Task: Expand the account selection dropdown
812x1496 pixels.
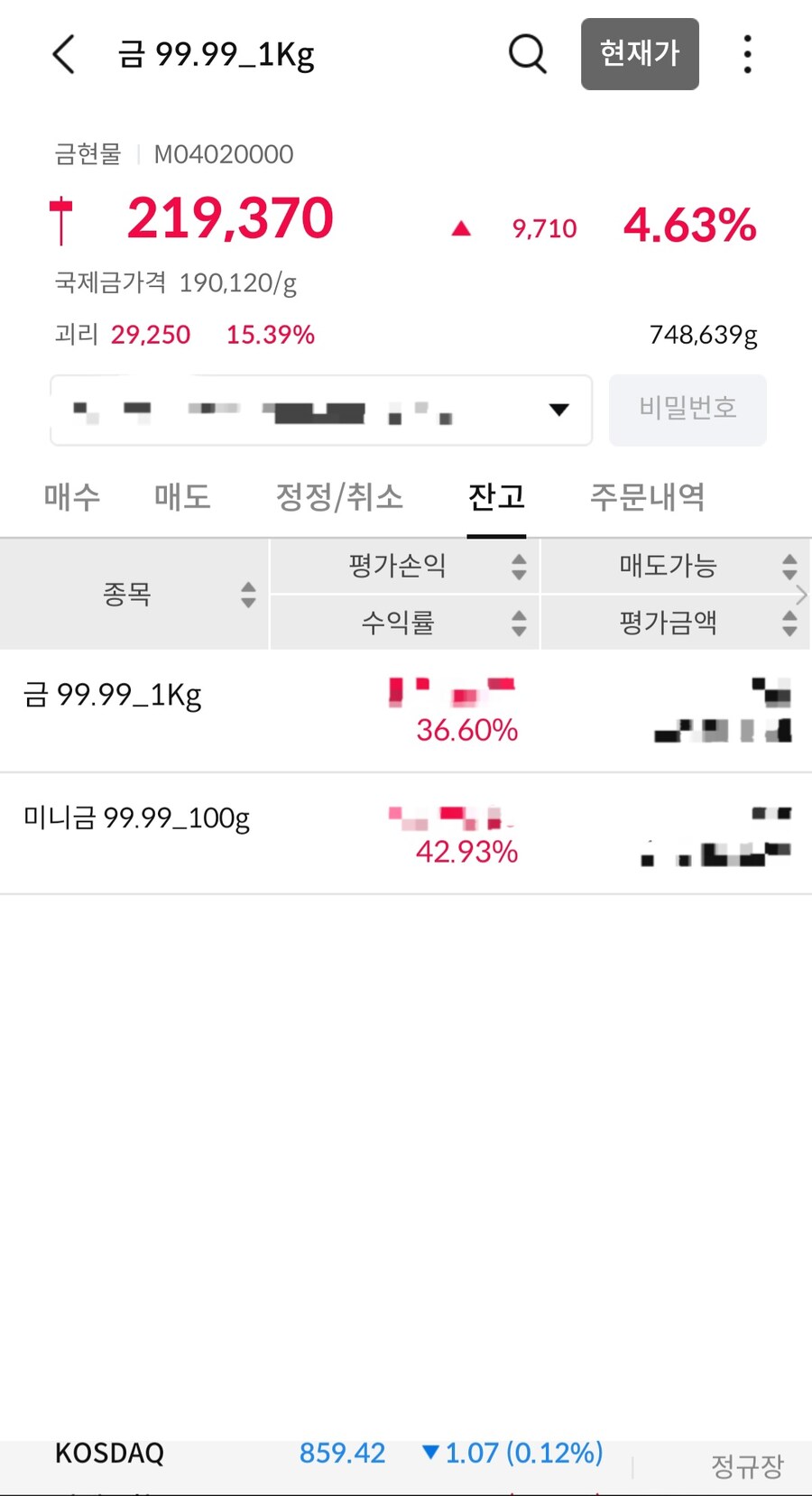Action: point(558,411)
